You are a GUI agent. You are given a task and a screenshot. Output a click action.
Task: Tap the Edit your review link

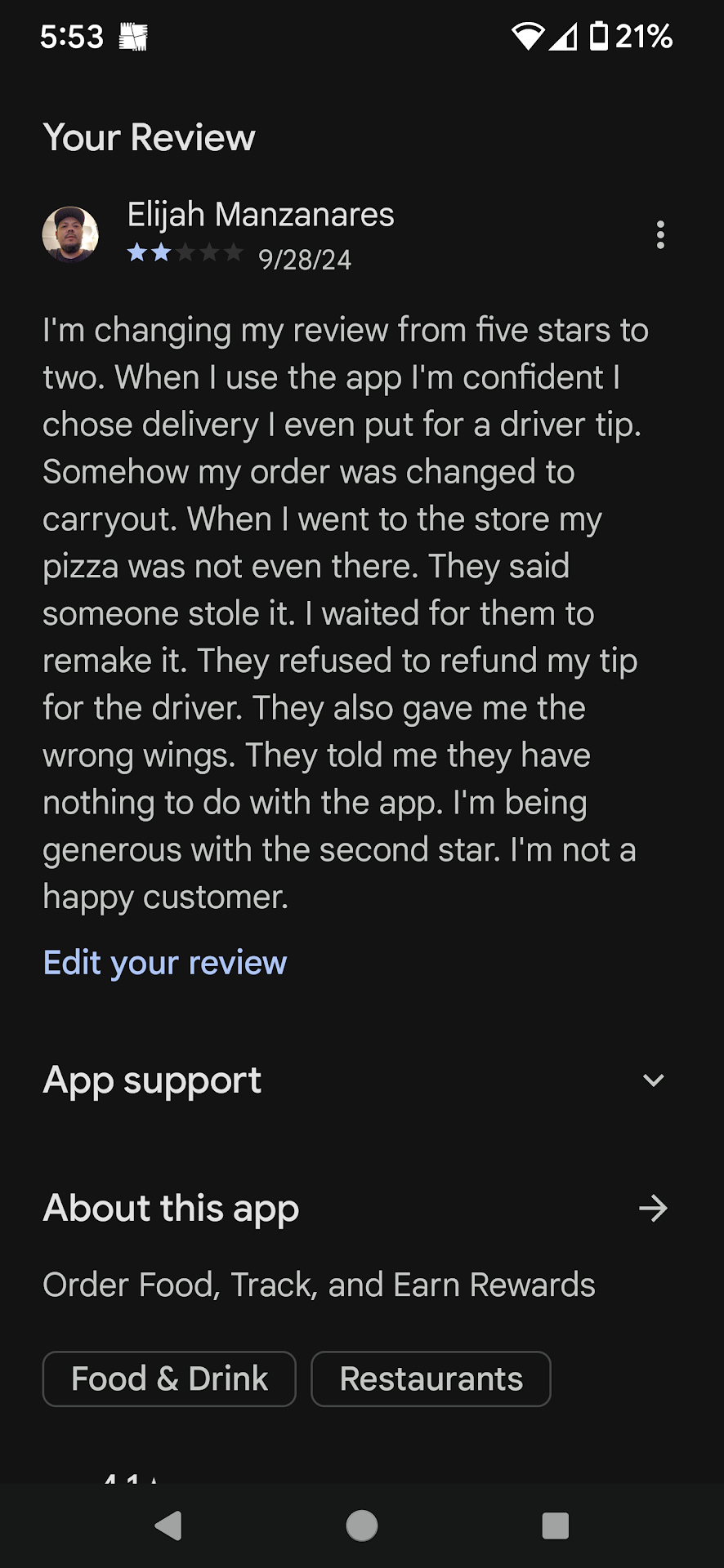point(165,963)
